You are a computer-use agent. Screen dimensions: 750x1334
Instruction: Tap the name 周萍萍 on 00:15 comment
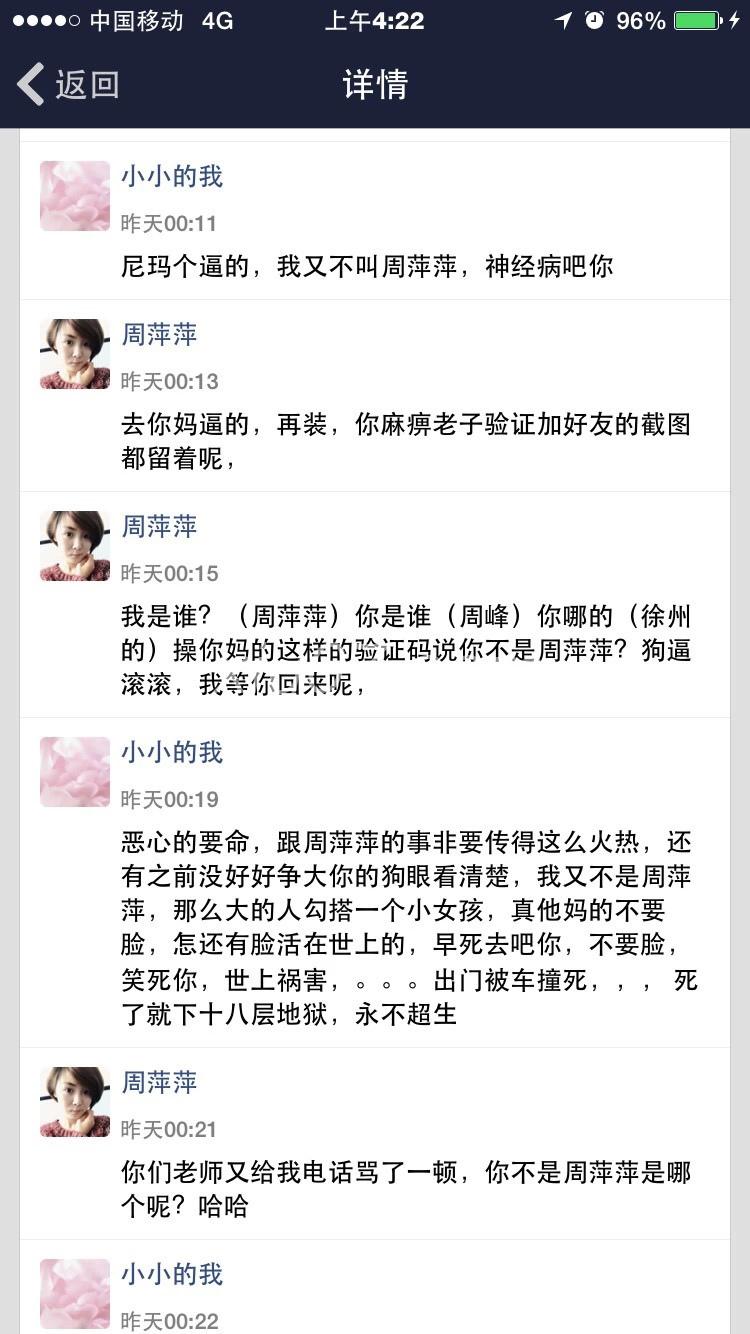point(159,526)
